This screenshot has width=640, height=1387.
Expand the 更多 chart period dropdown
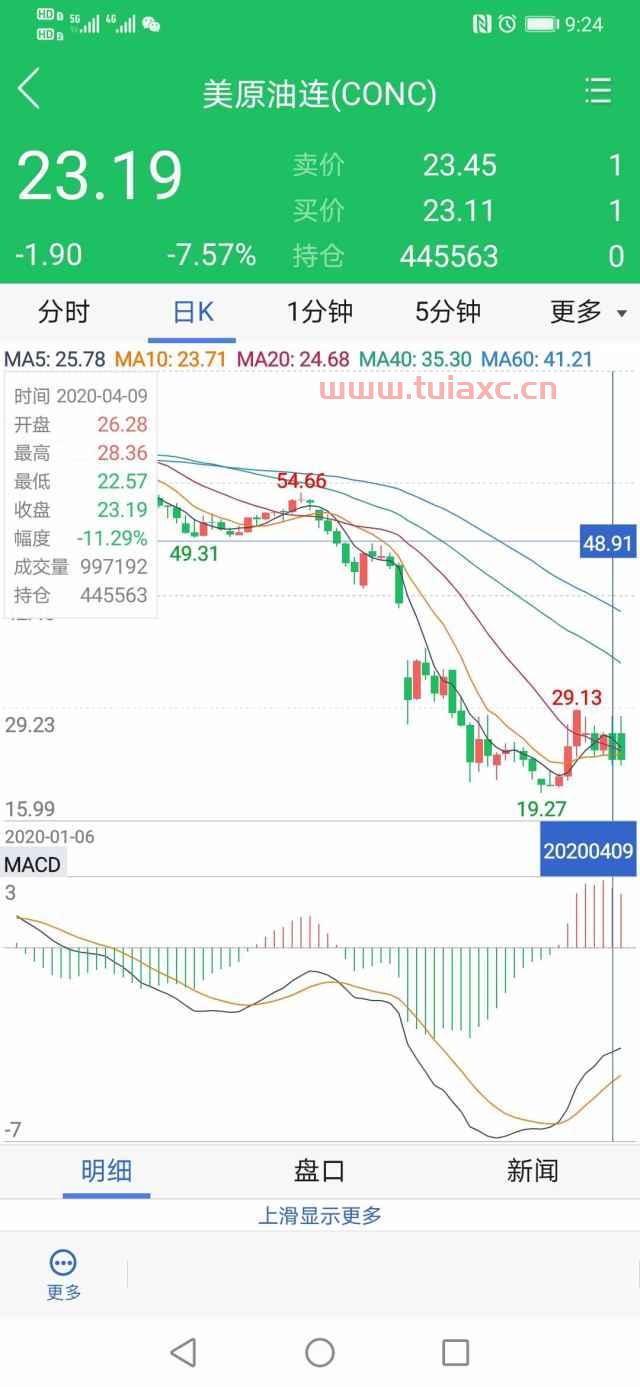click(x=587, y=312)
